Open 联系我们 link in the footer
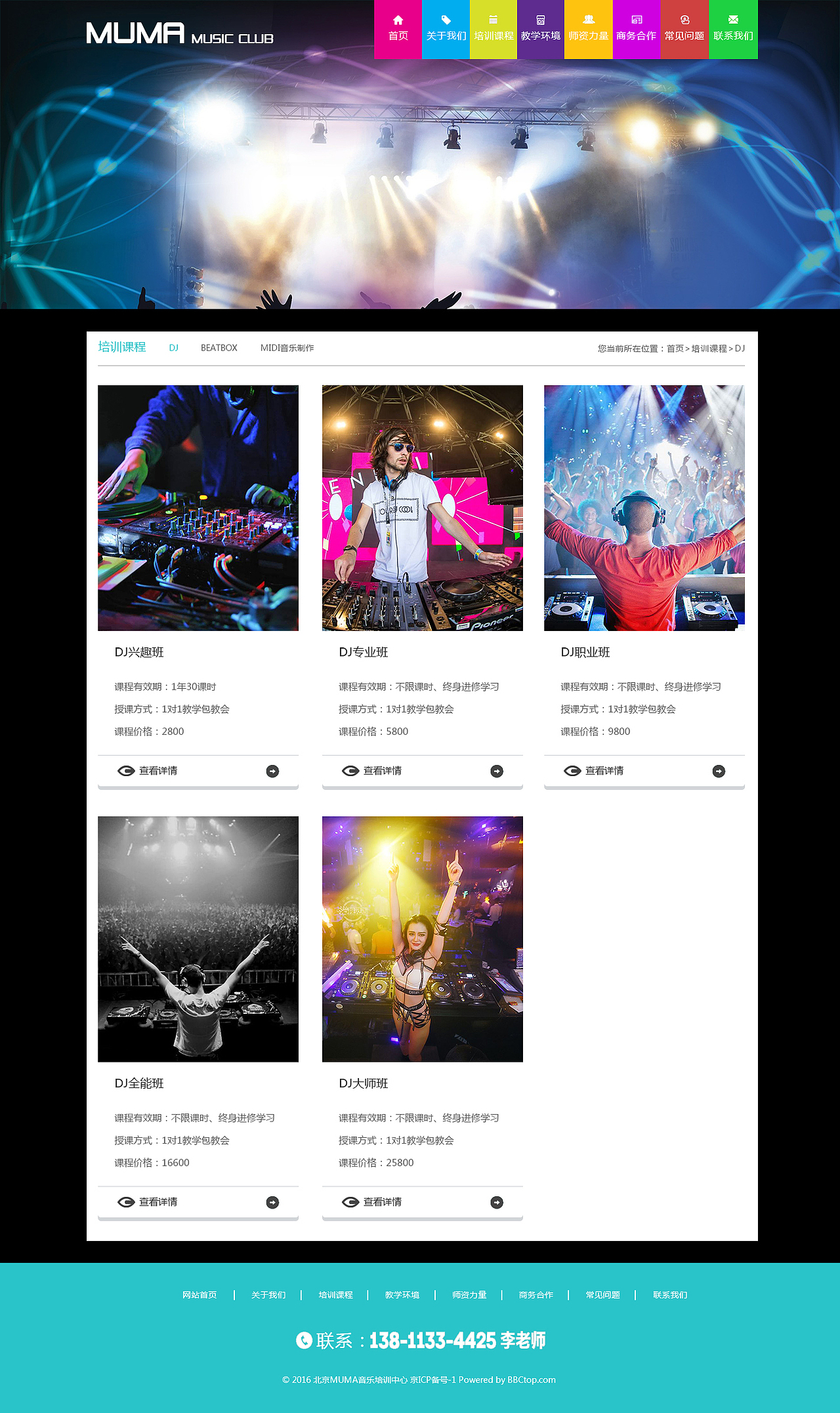This screenshot has height=1413, width=840. click(670, 1295)
